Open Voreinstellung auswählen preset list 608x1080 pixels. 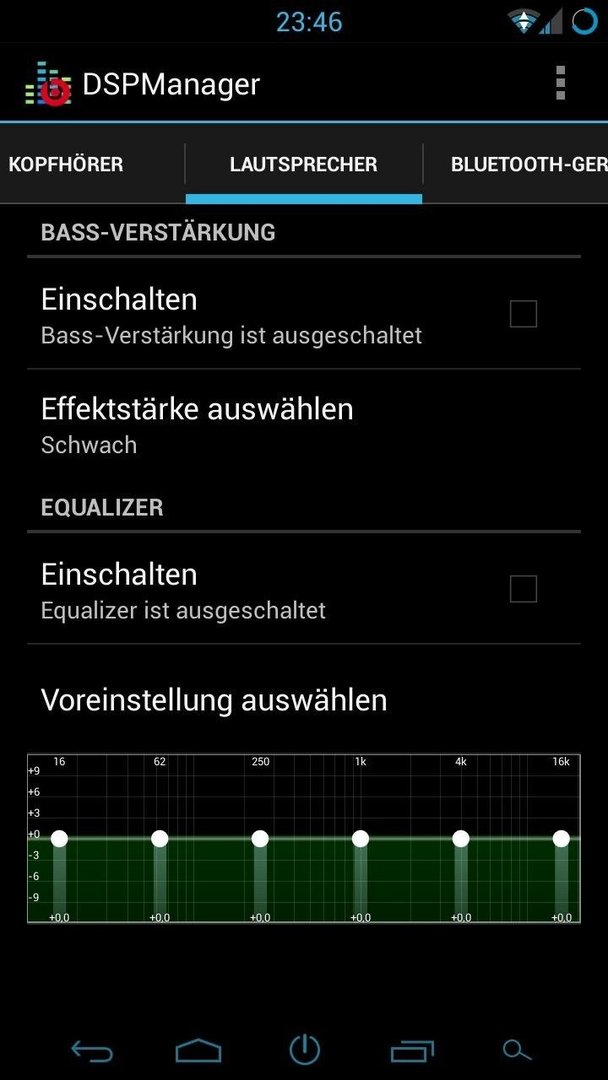point(304,700)
